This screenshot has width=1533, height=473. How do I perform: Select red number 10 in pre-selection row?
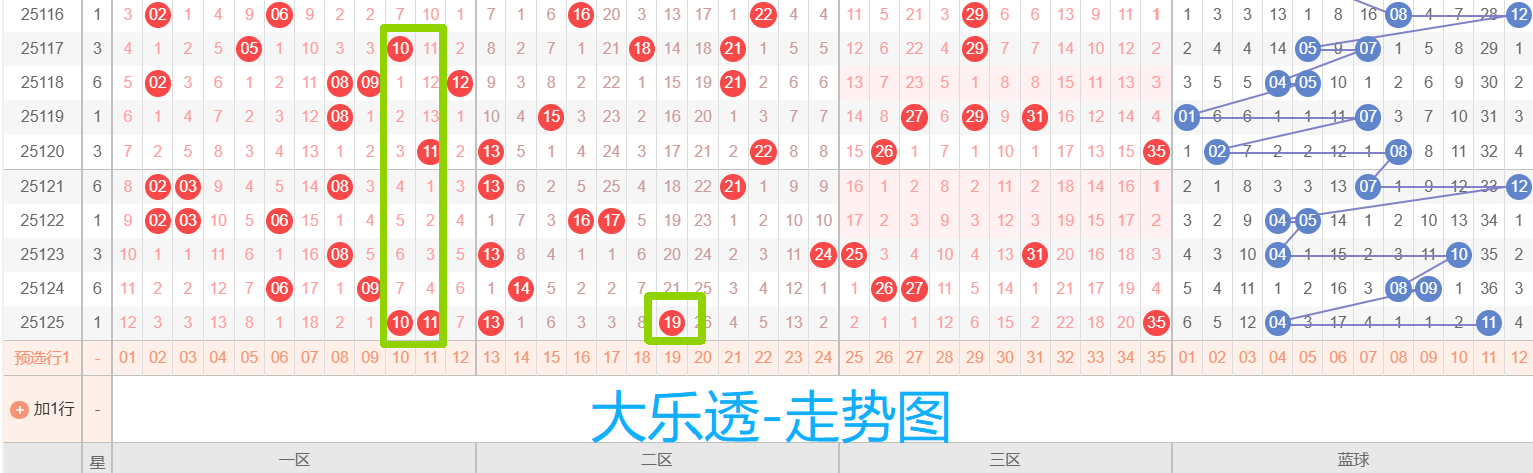[400, 358]
